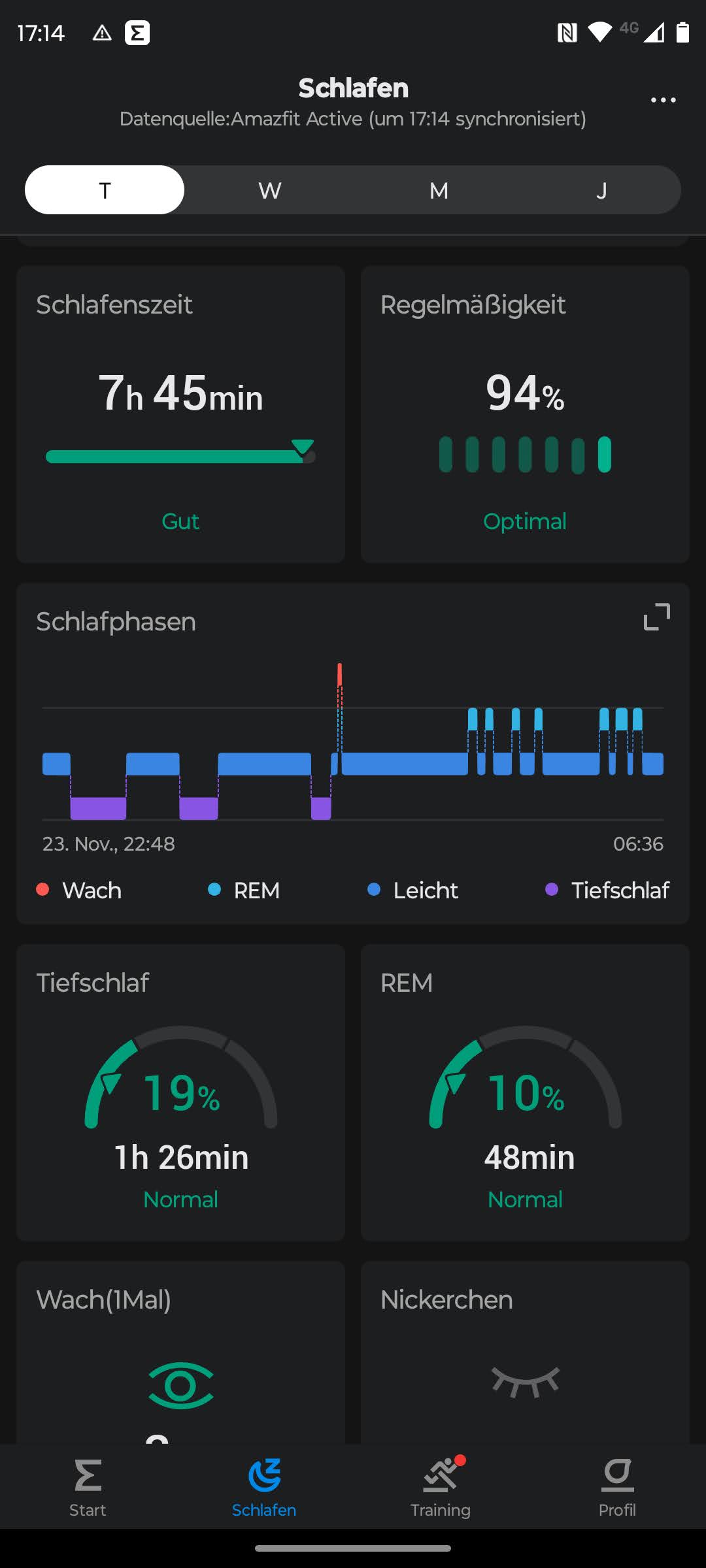Expand the Schlafphasen chart to fullscreen
The image size is (706, 1568).
tap(656, 617)
